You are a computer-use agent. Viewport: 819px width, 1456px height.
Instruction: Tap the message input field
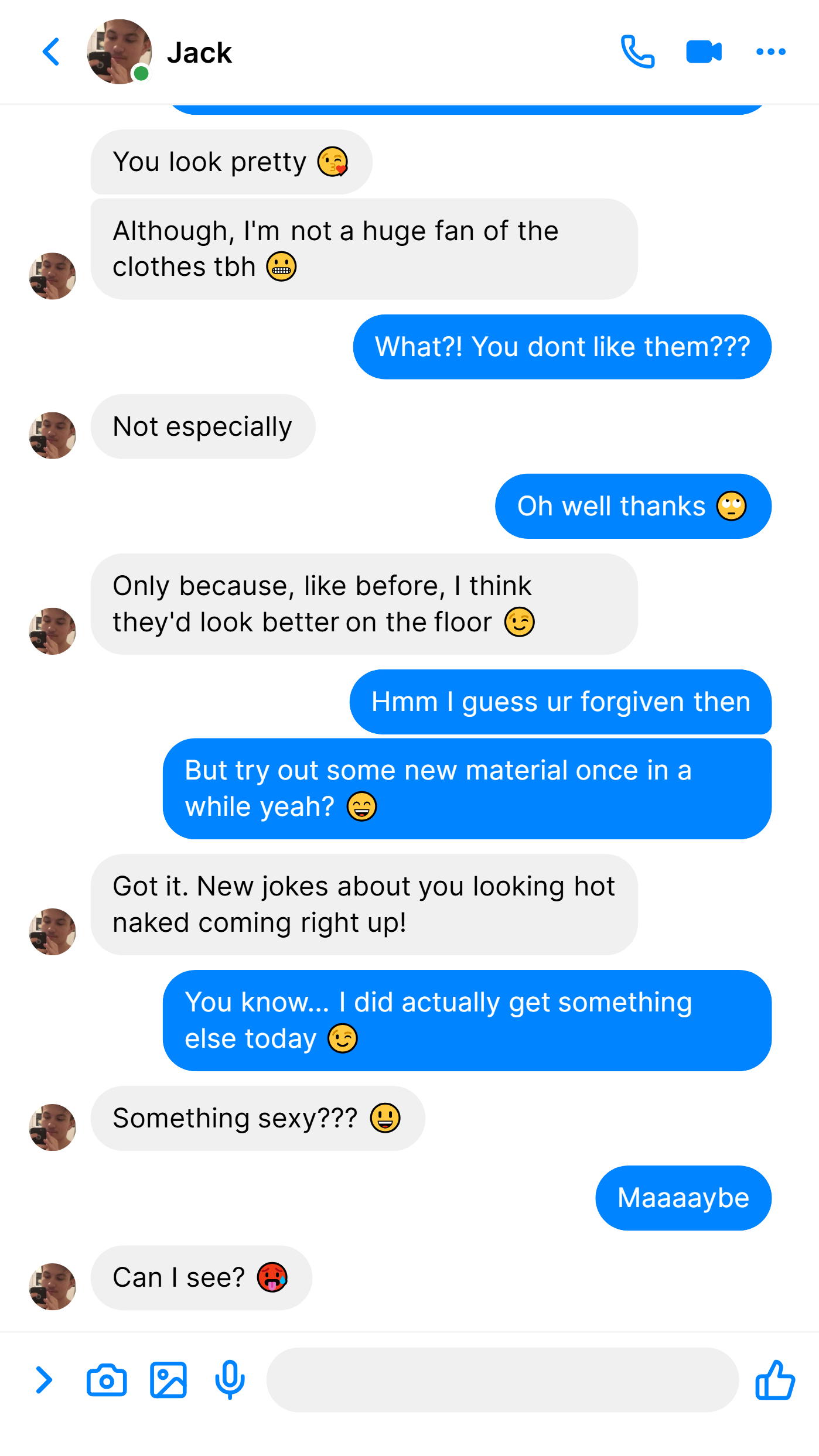pos(502,1379)
